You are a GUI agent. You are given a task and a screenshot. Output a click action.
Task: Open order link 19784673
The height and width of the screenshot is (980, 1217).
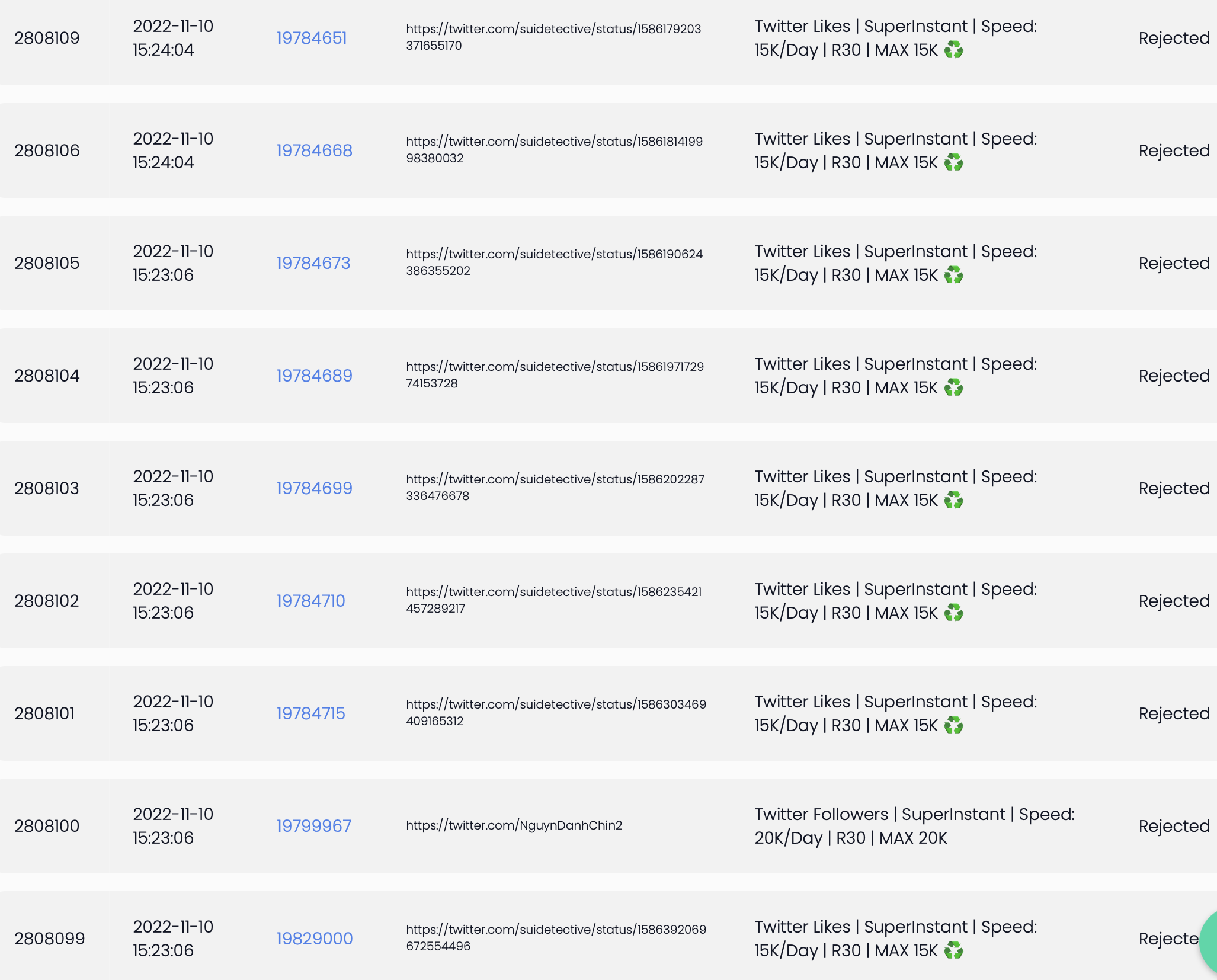pos(313,263)
